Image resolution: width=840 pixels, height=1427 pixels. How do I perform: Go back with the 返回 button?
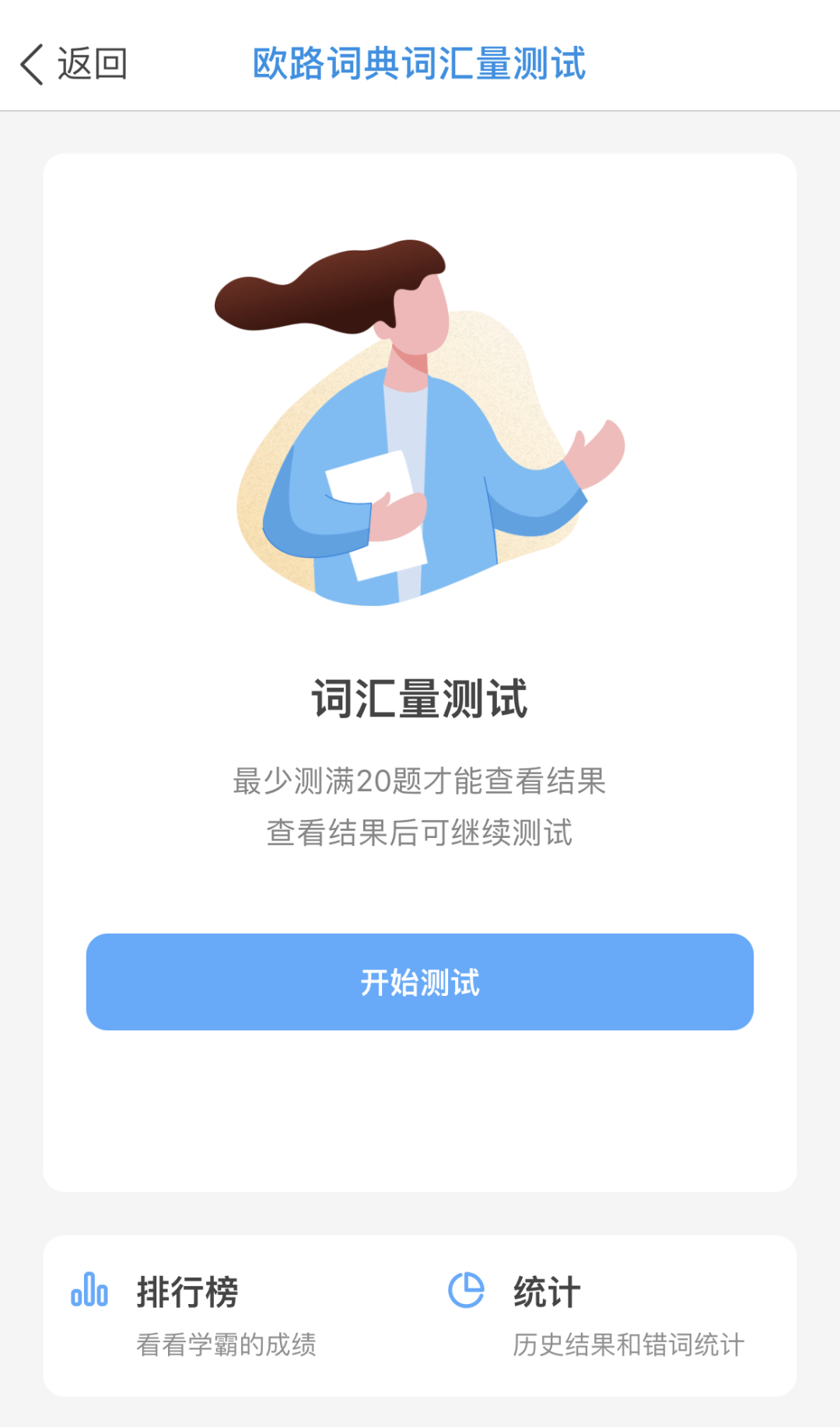click(x=74, y=64)
